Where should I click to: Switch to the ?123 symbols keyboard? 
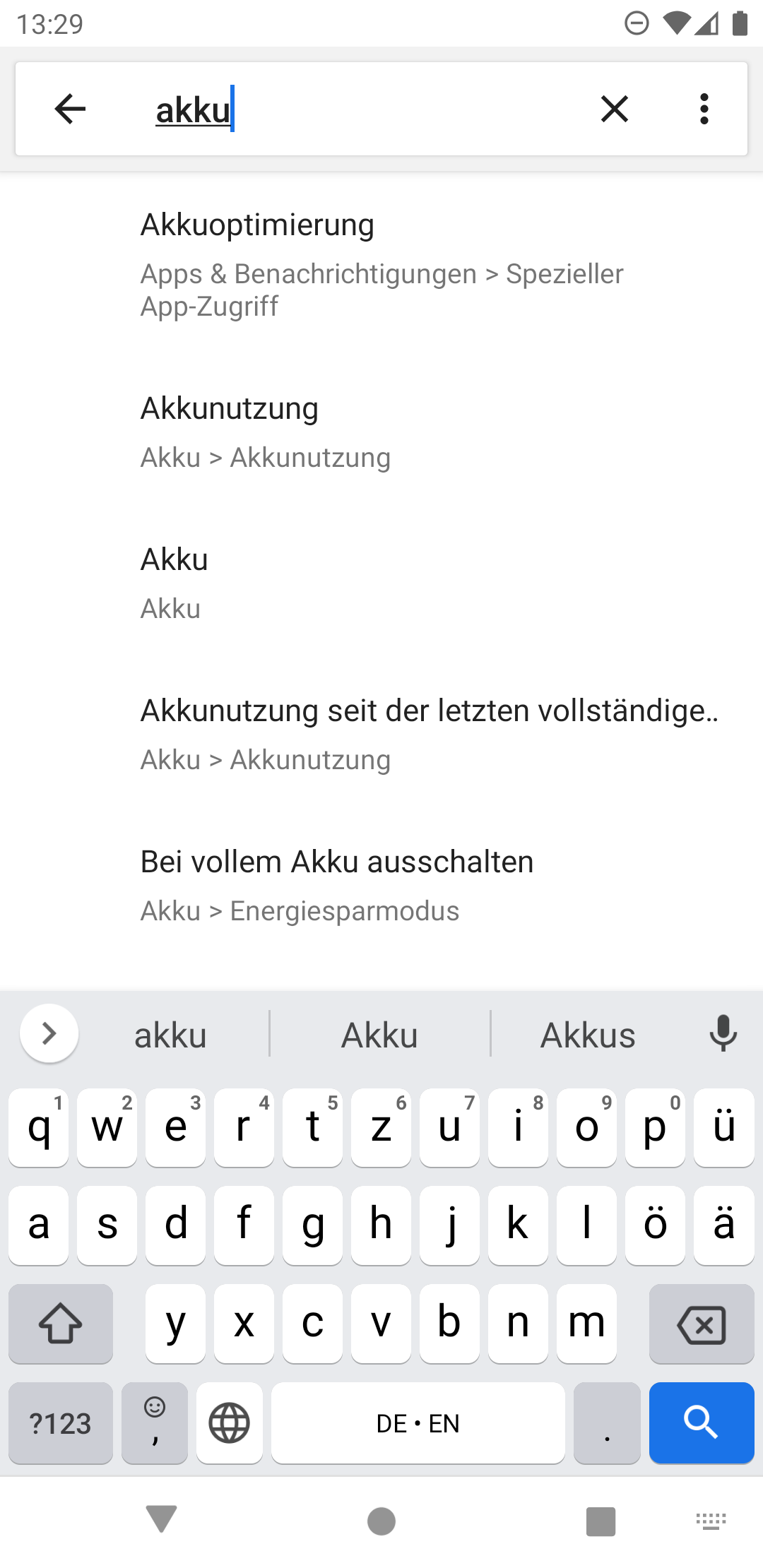pyautogui.click(x=61, y=1423)
